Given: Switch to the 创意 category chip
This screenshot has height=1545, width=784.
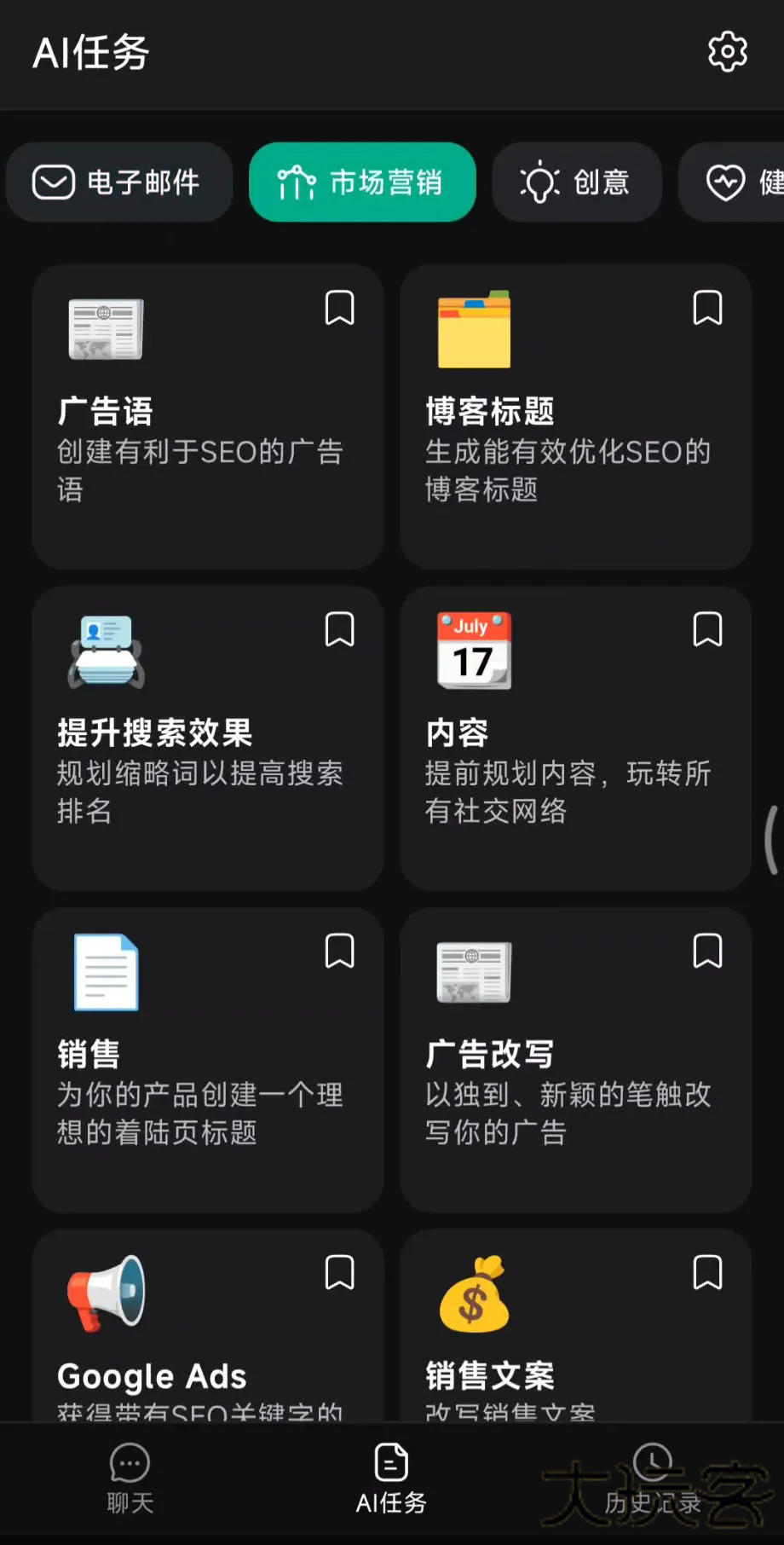Looking at the screenshot, I should (576, 182).
